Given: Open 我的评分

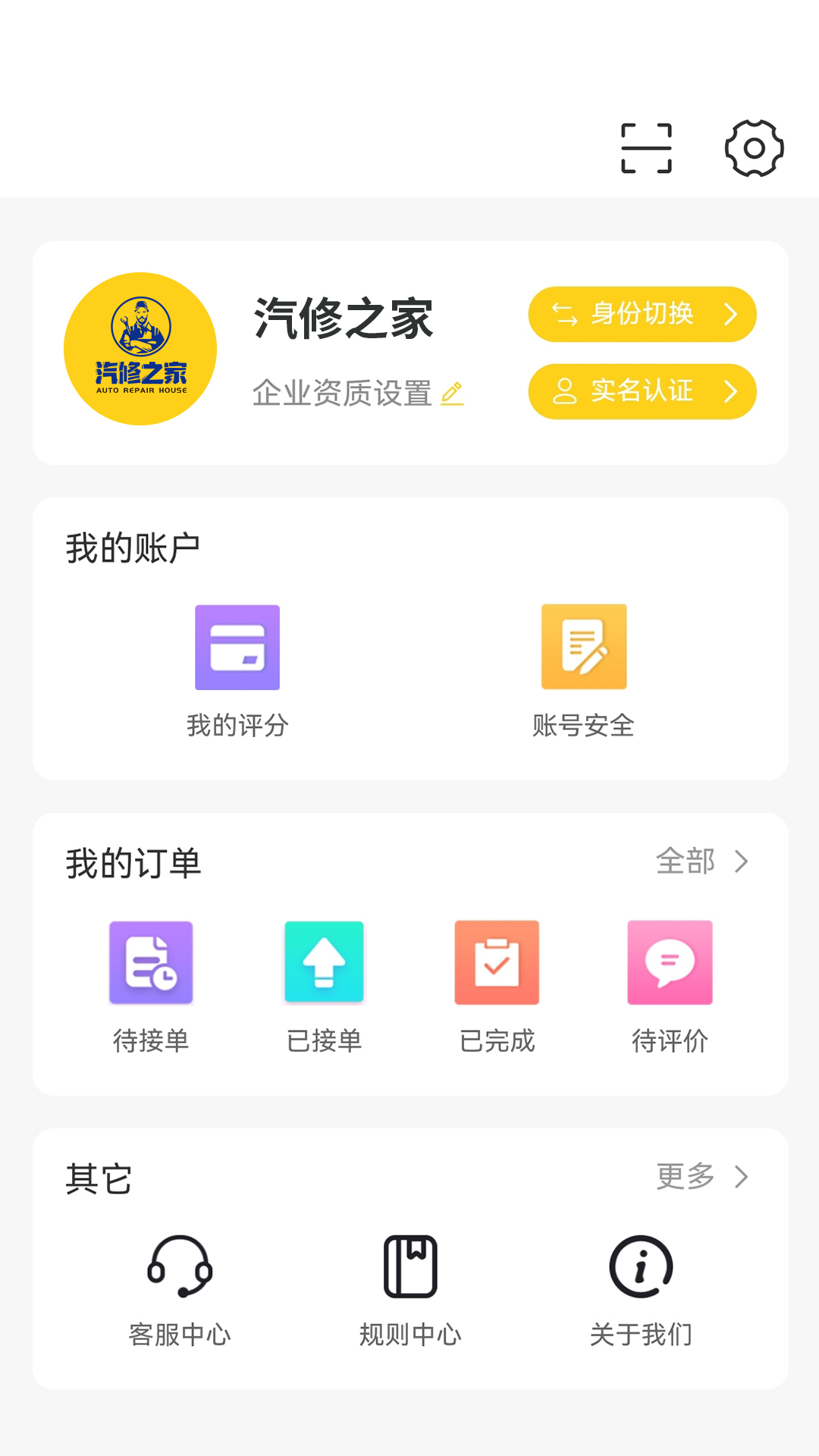Looking at the screenshot, I should [237, 671].
